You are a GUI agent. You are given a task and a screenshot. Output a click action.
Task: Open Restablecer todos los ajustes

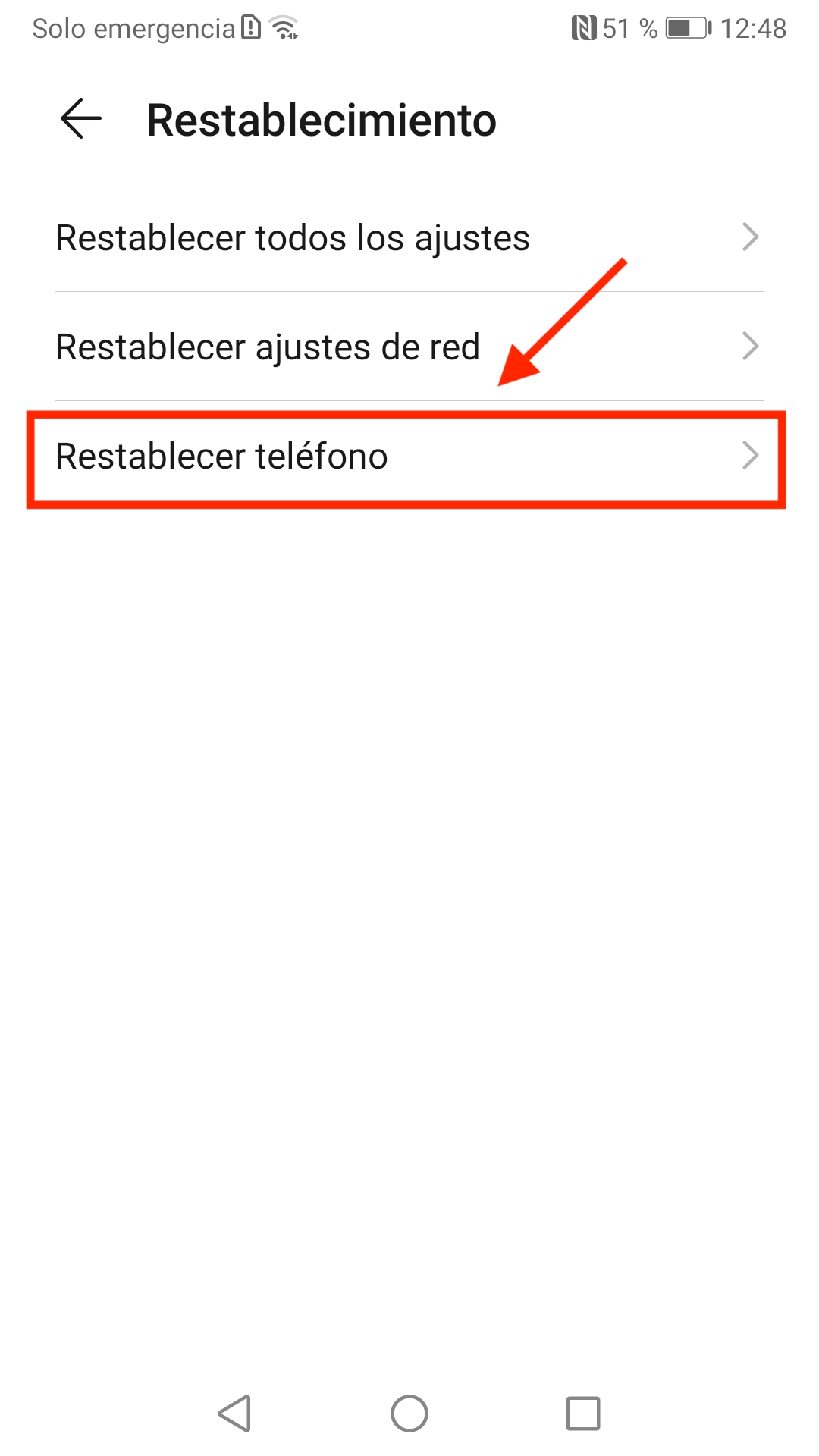click(409, 237)
